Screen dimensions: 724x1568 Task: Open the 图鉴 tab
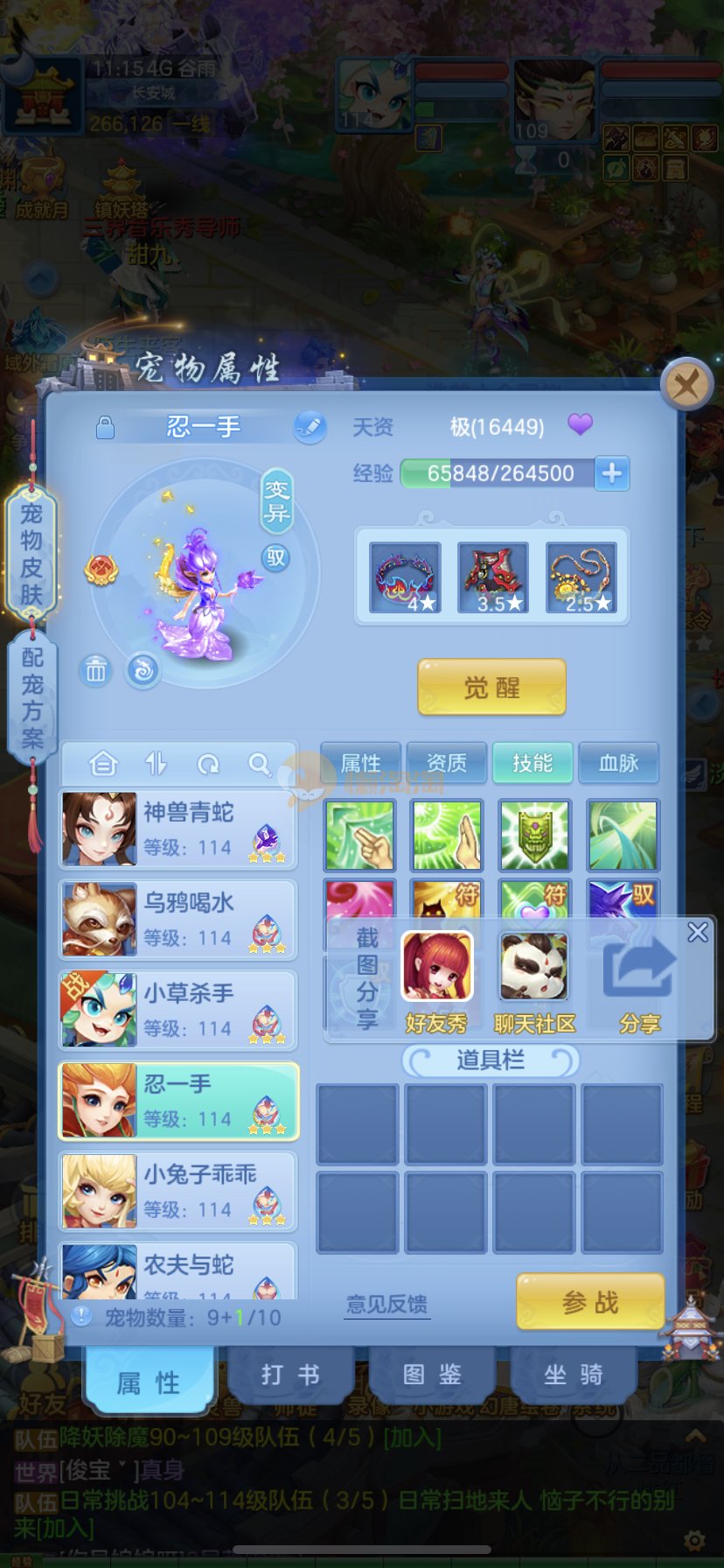(x=432, y=1375)
